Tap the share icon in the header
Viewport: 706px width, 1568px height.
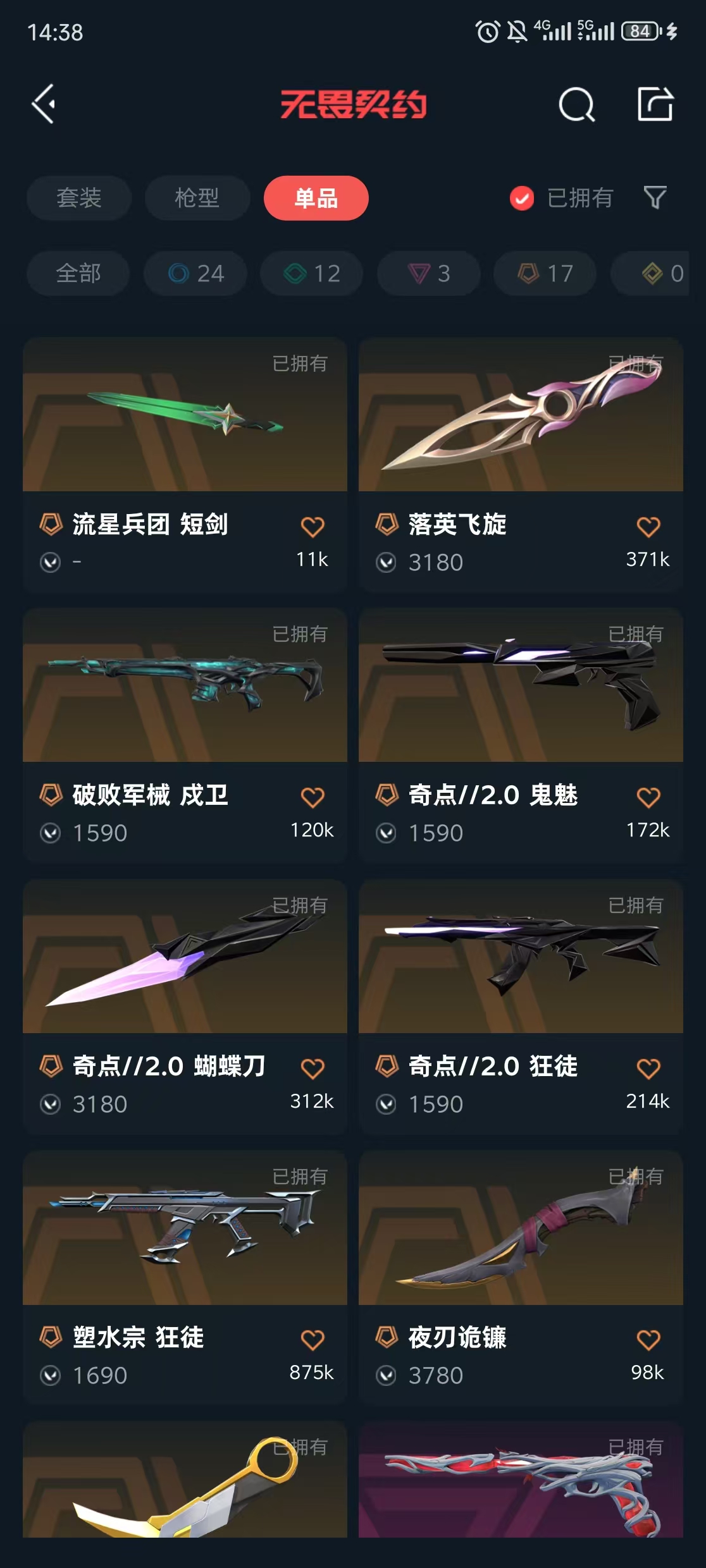click(x=655, y=104)
